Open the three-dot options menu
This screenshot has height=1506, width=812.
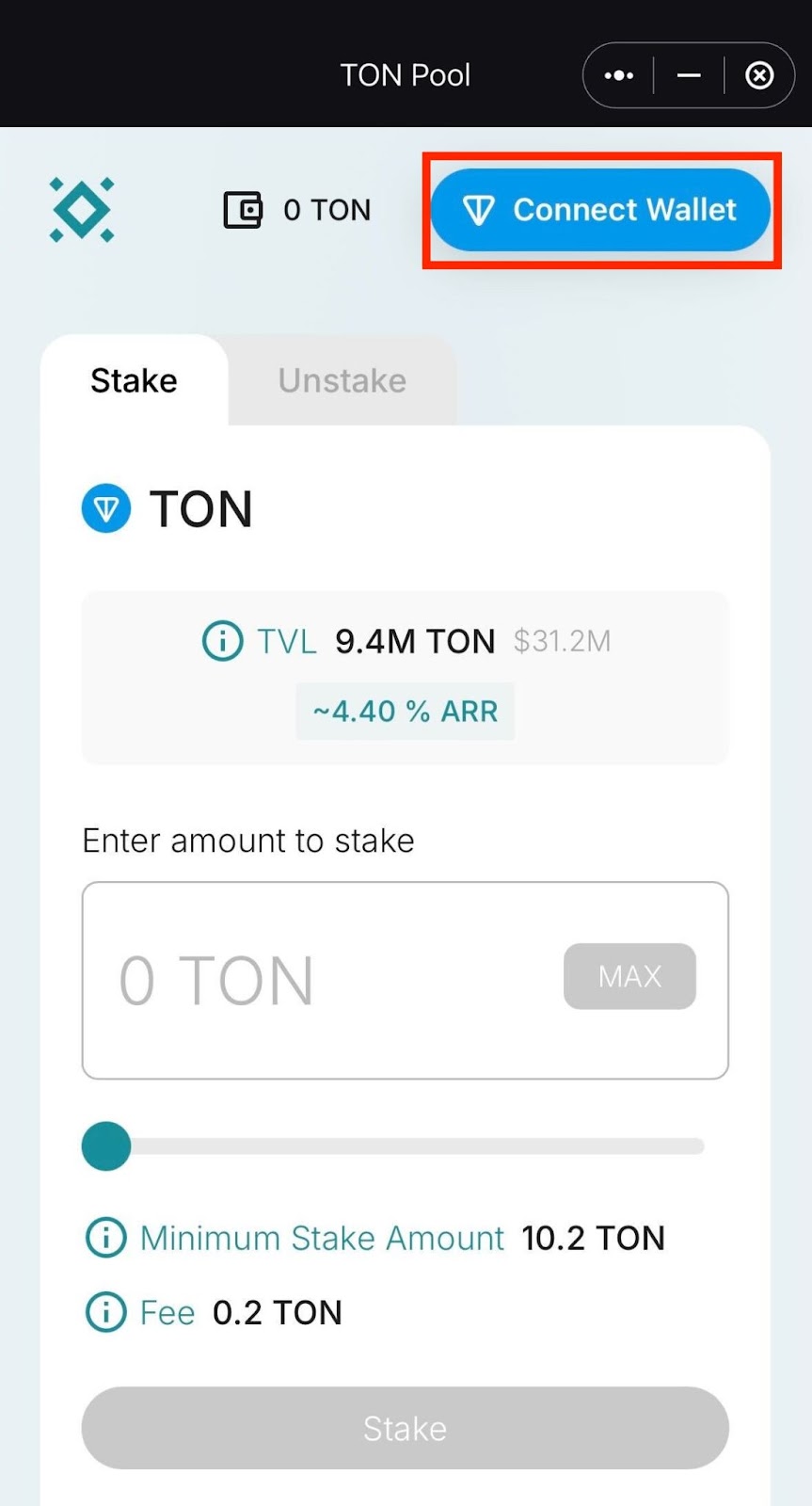(x=618, y=75)
